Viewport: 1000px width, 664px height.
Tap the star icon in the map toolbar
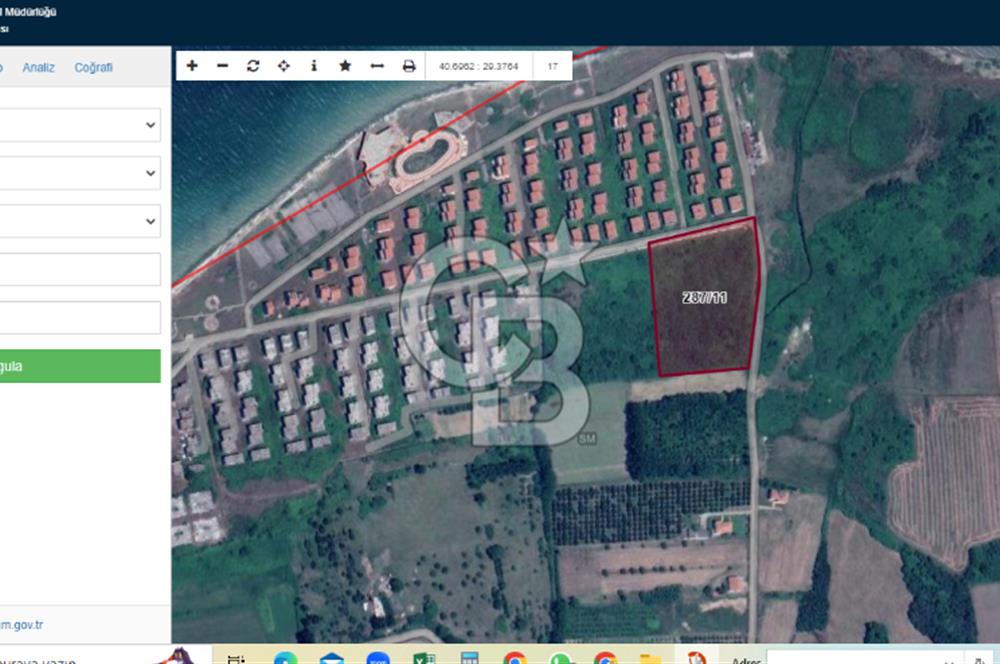pos(345,66)
